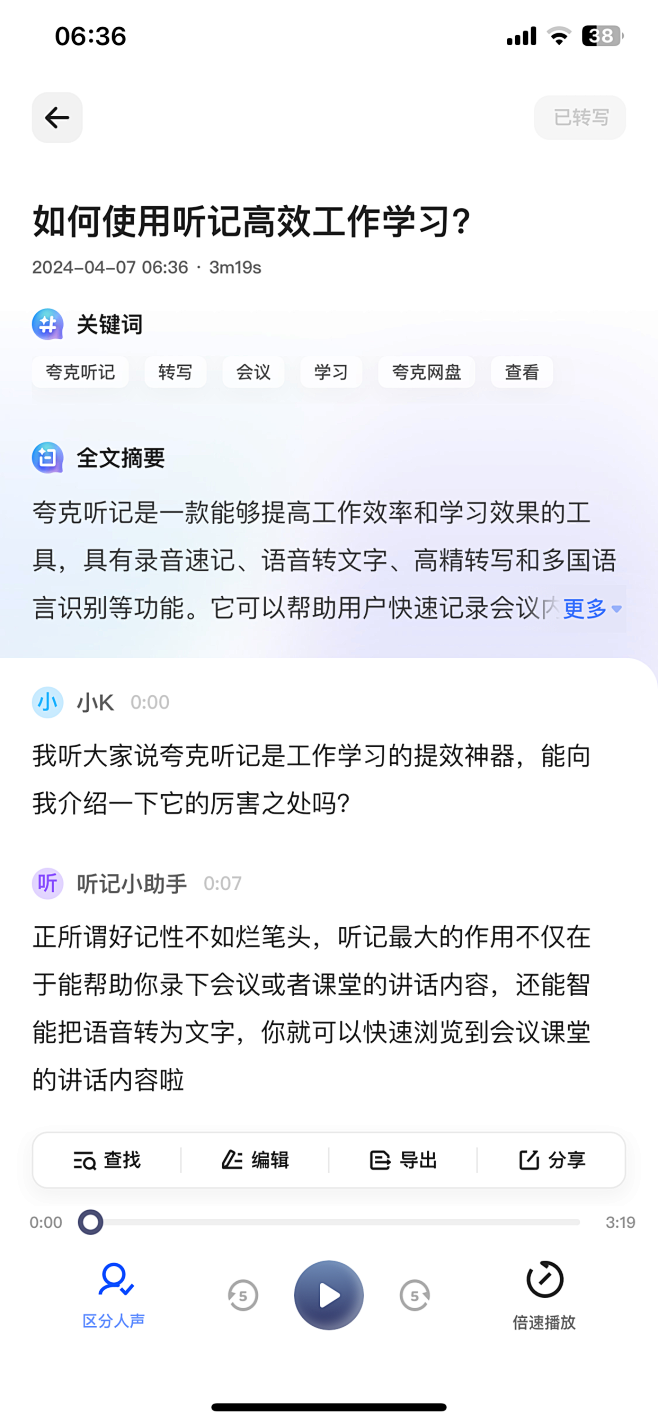Viewport: 658px width, 1424px height.
Task: Open 查找 to search the transcript
Action: (x=107, y=1160)
